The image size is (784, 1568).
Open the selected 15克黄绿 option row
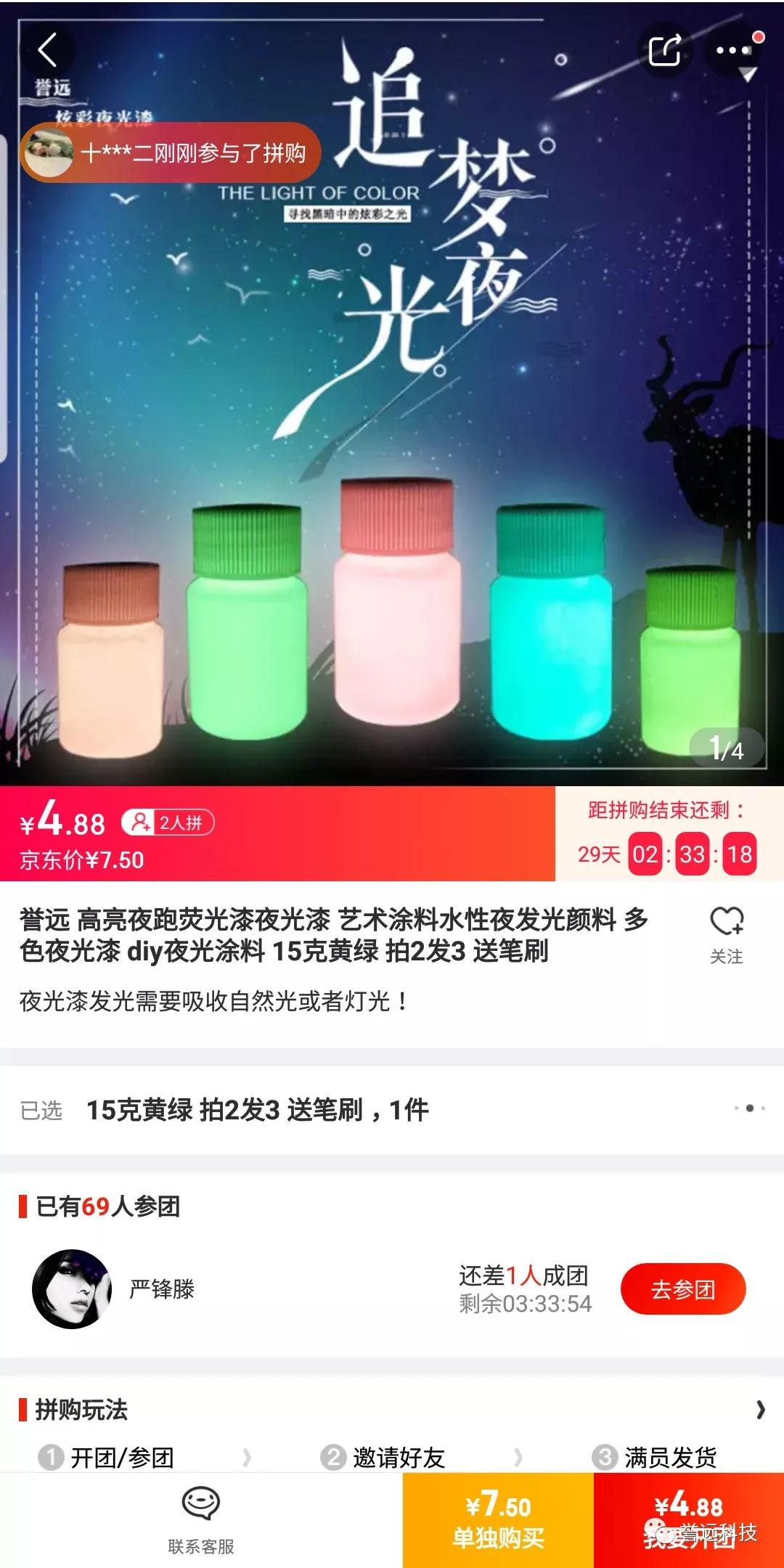(x=392, y=1109)
